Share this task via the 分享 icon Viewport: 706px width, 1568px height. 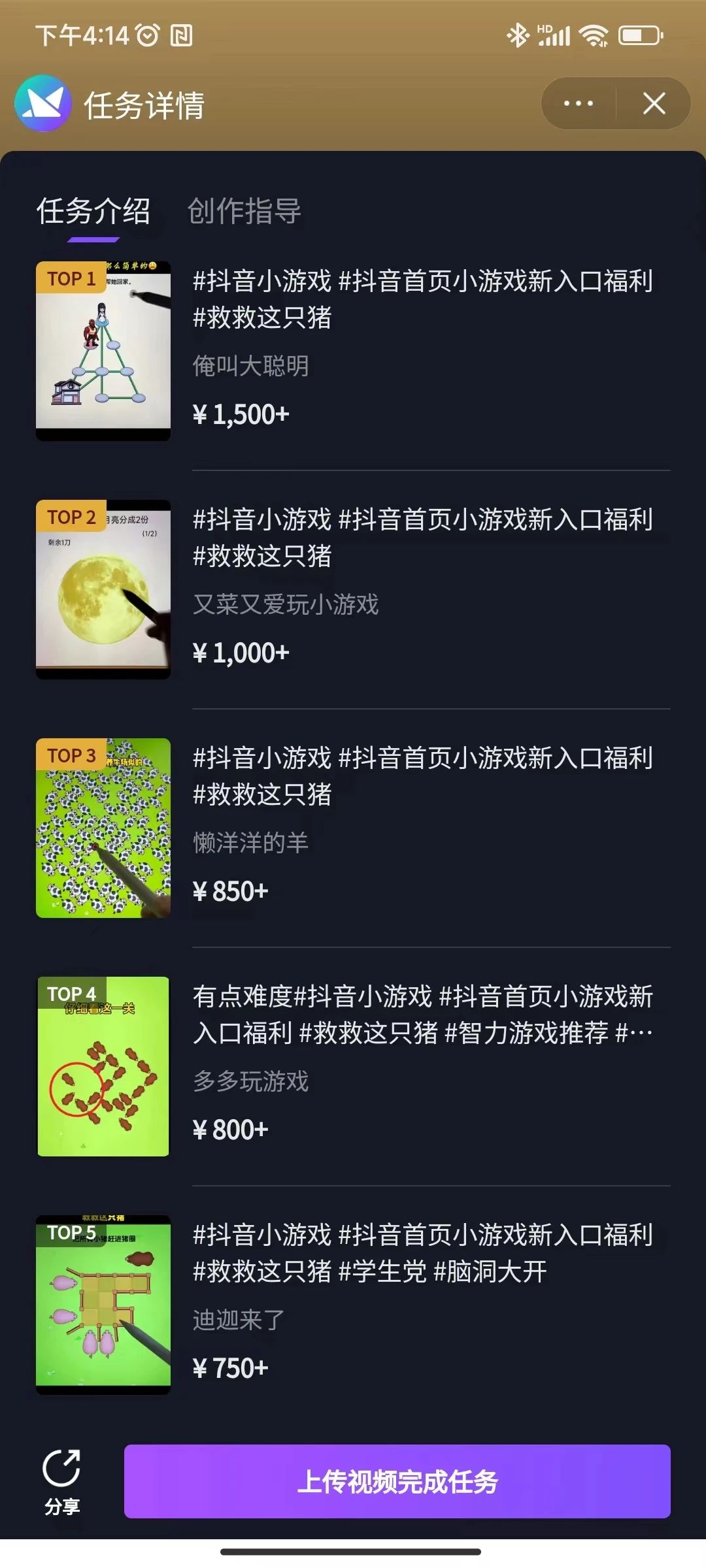click(x=62, y=1482)
